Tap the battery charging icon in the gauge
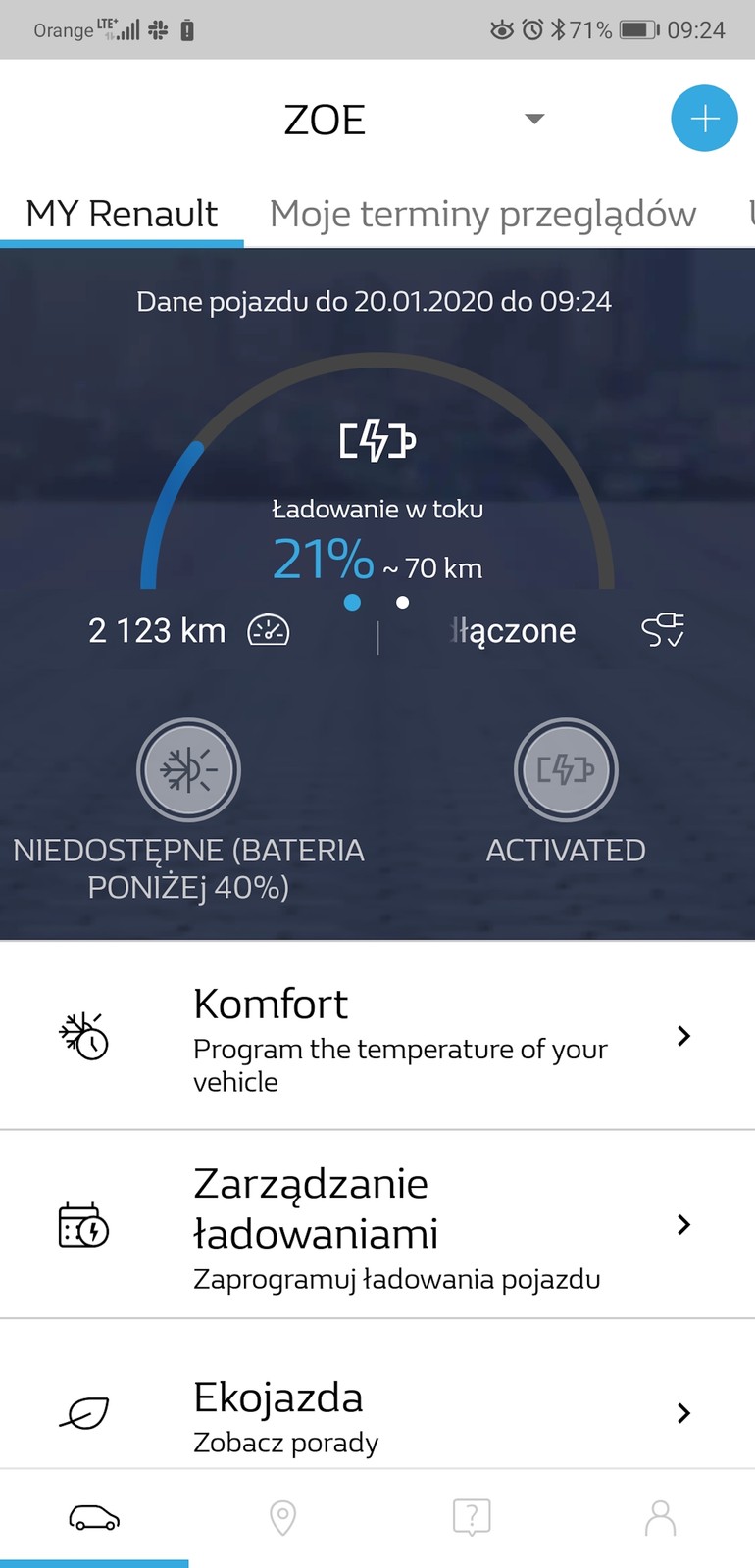The width and height of the screenshot is (755, 1568). 377,441
